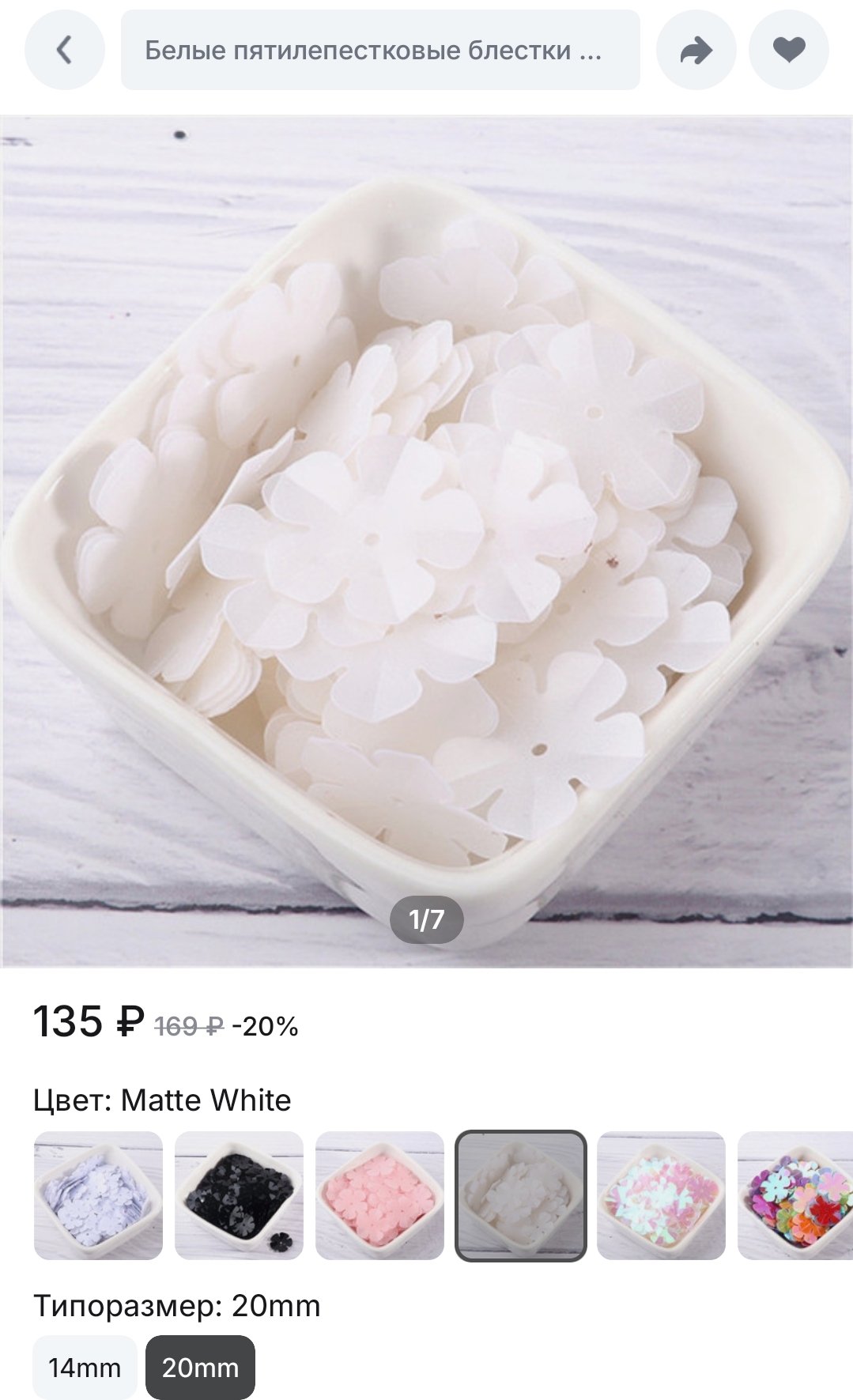This screenshot has height=1400, width=853.
Task: Share this product
Action: pyautogui.click(x=696, y=51)
